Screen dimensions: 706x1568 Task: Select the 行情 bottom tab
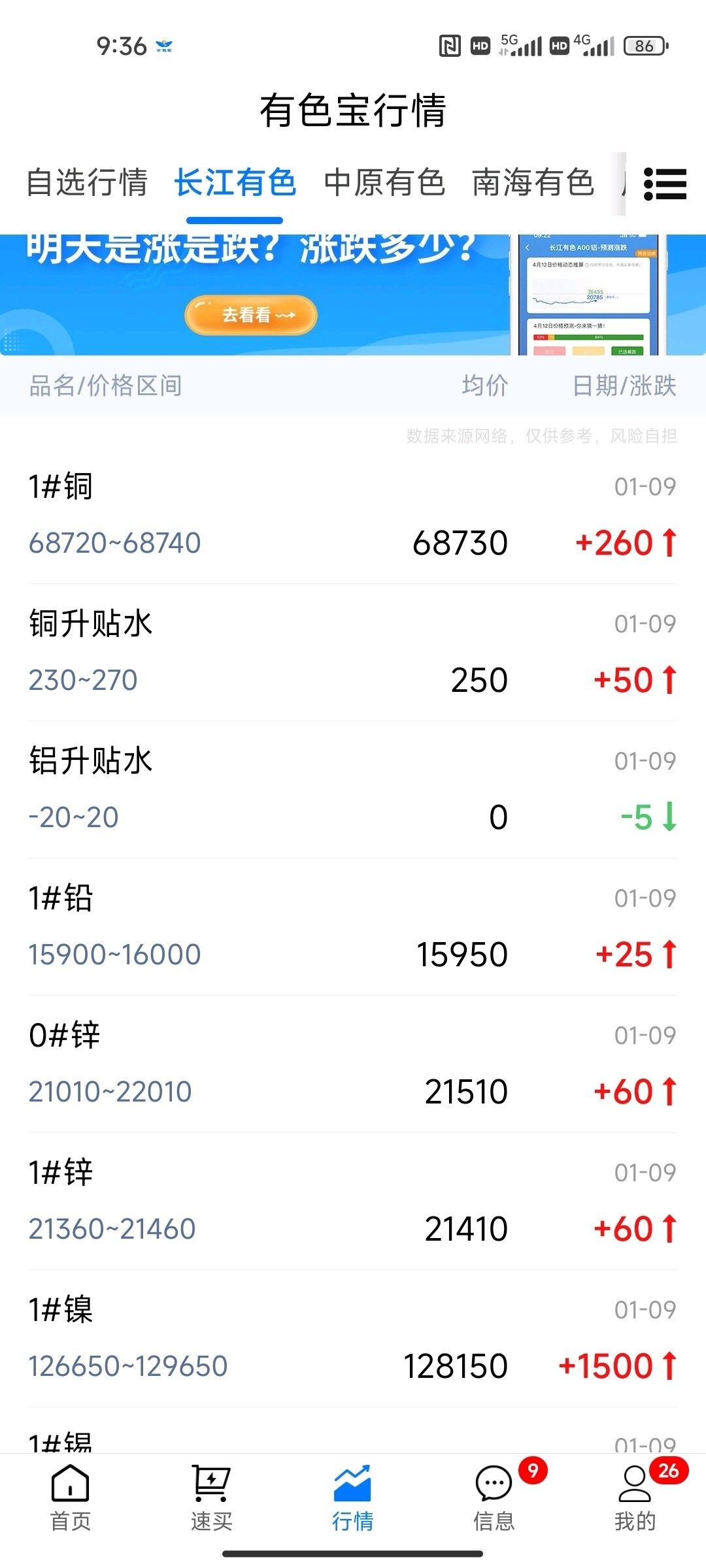click(352, 1497)
